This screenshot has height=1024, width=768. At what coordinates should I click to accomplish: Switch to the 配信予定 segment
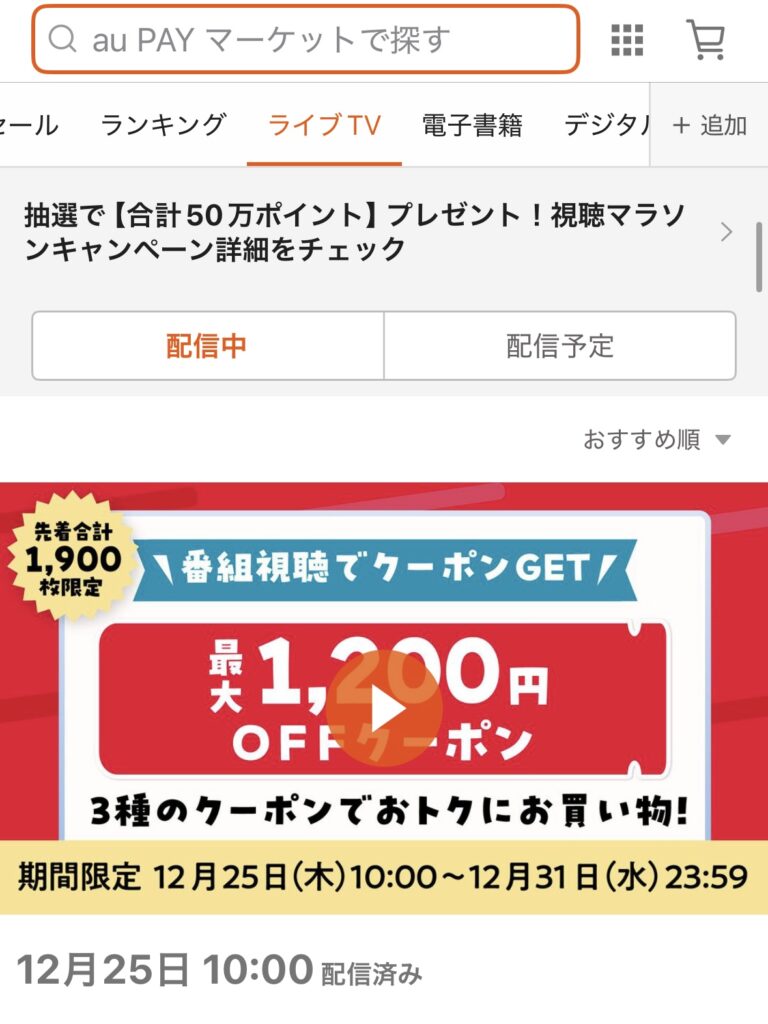[560, 346]
